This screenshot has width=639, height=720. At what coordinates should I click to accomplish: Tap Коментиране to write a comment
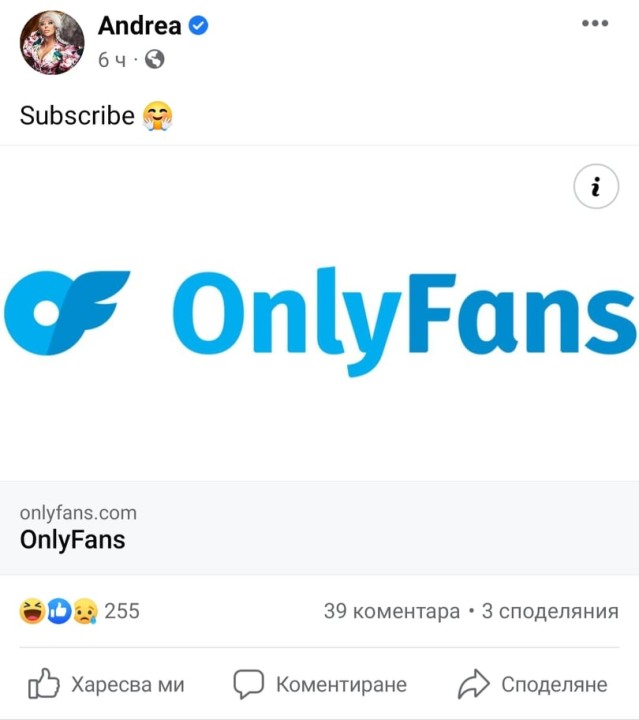coord(320,684)
